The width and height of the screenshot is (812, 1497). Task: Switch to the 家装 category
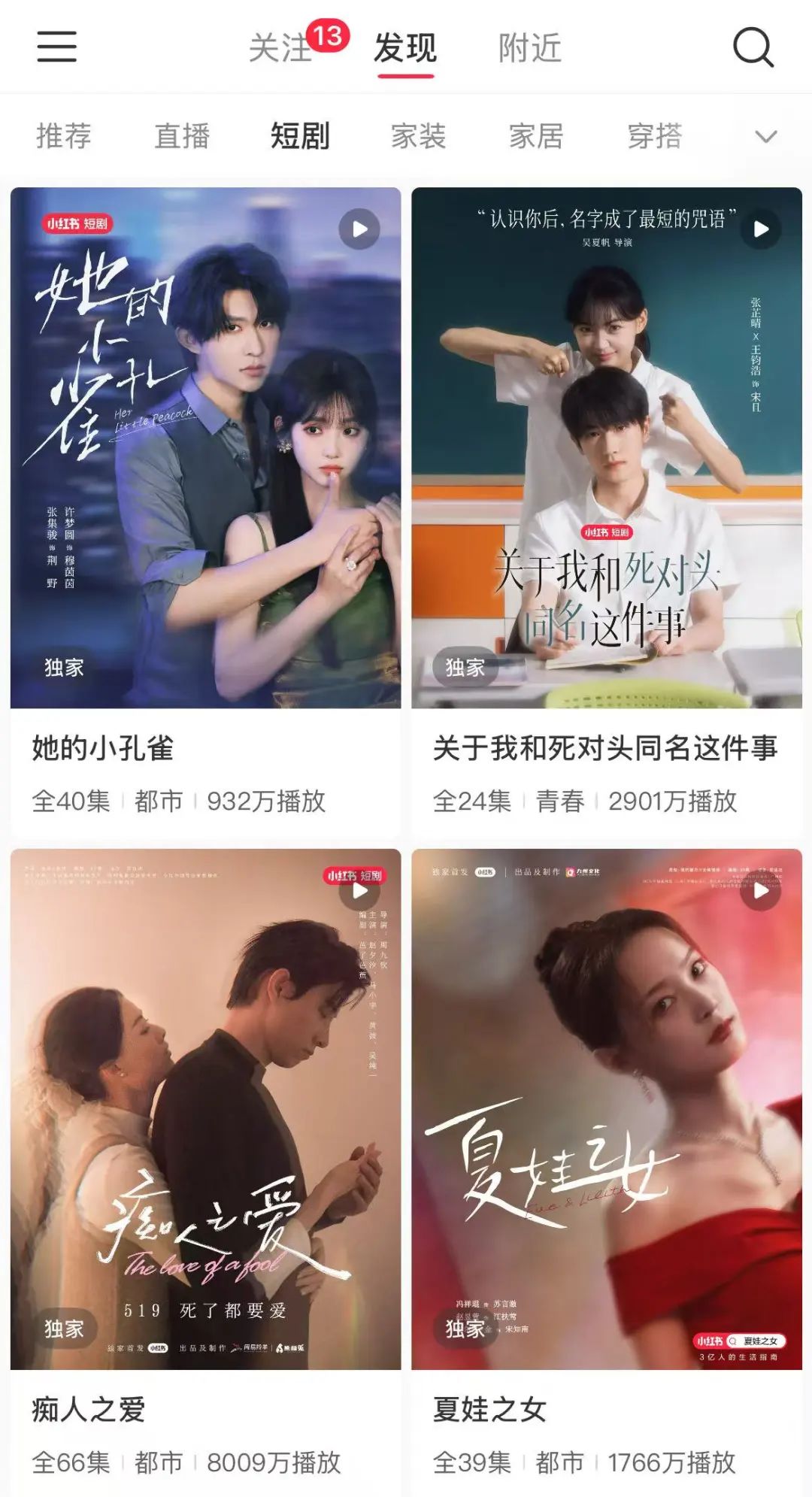(x=418, y=136)
